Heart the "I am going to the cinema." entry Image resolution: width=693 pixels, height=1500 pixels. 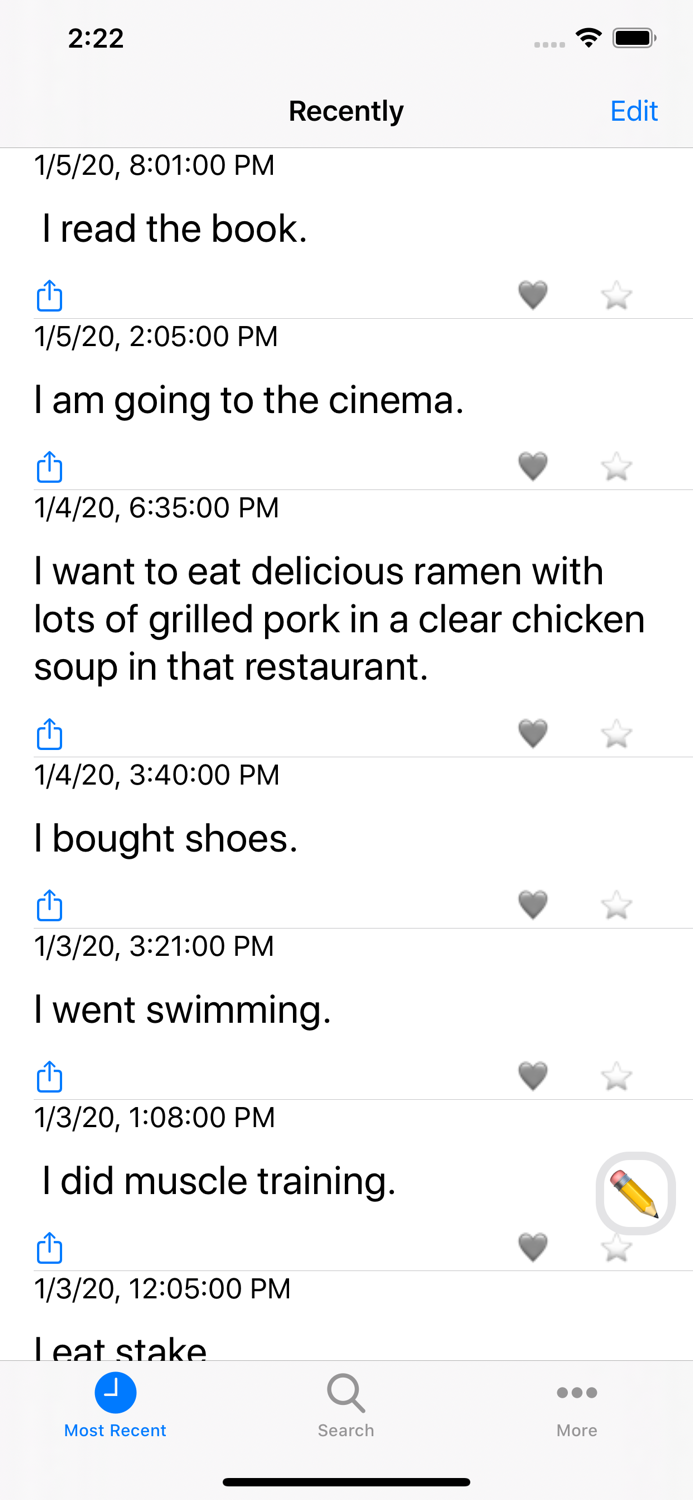533,466
